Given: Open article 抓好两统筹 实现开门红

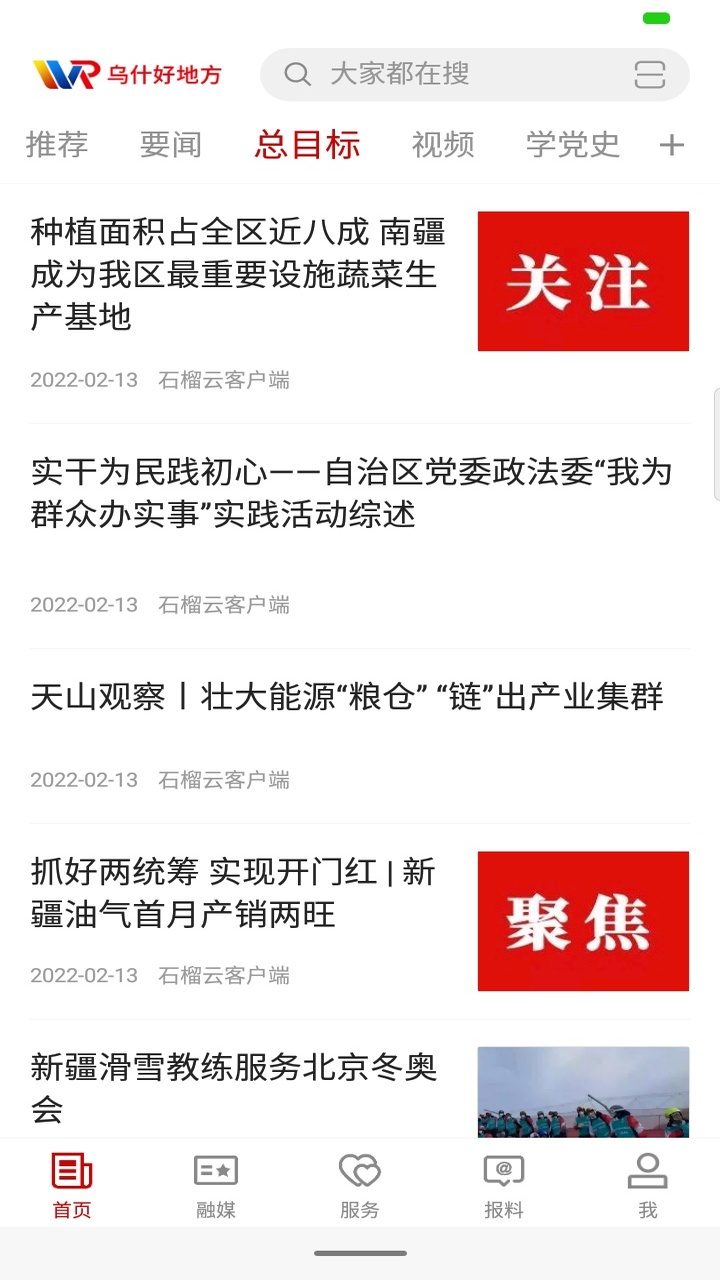Looking at the screenshot, I should [360, 921].
